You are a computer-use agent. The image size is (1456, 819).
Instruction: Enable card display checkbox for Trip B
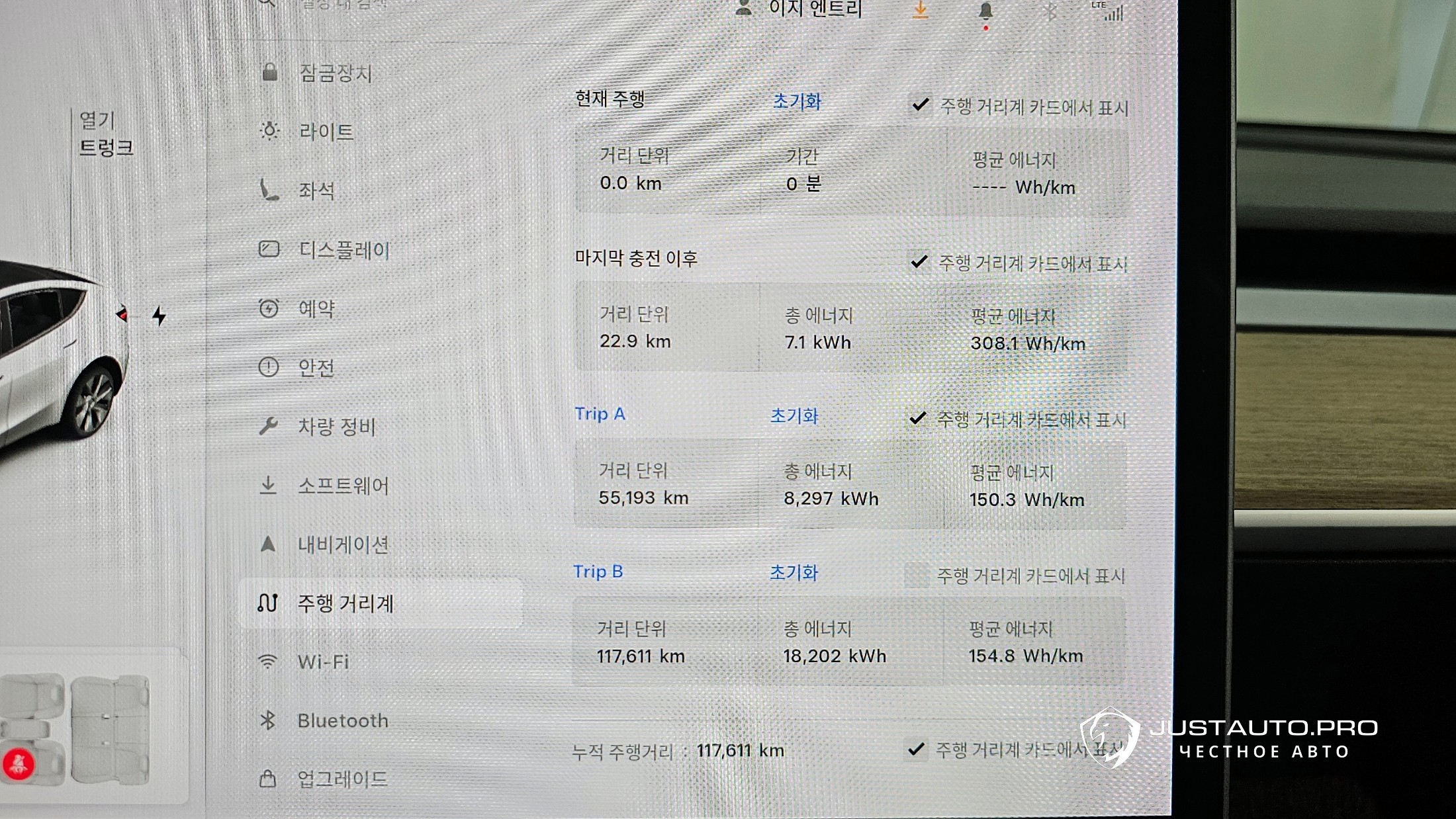click(917, 576)
